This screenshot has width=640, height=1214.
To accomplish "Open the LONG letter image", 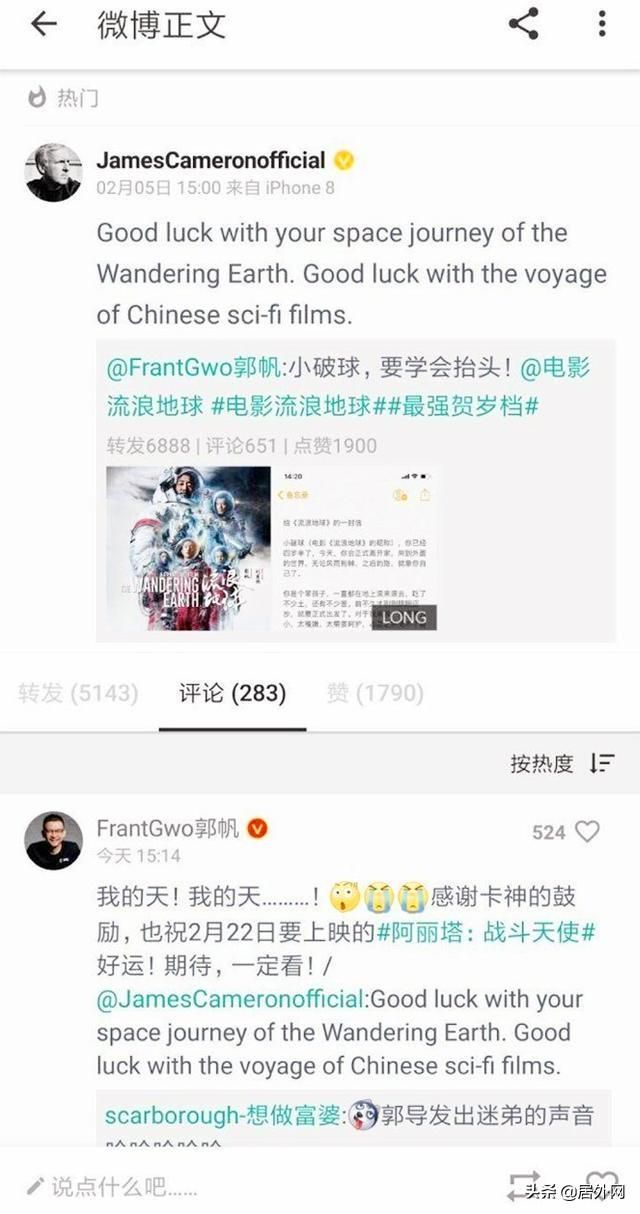I will (355, 548).
